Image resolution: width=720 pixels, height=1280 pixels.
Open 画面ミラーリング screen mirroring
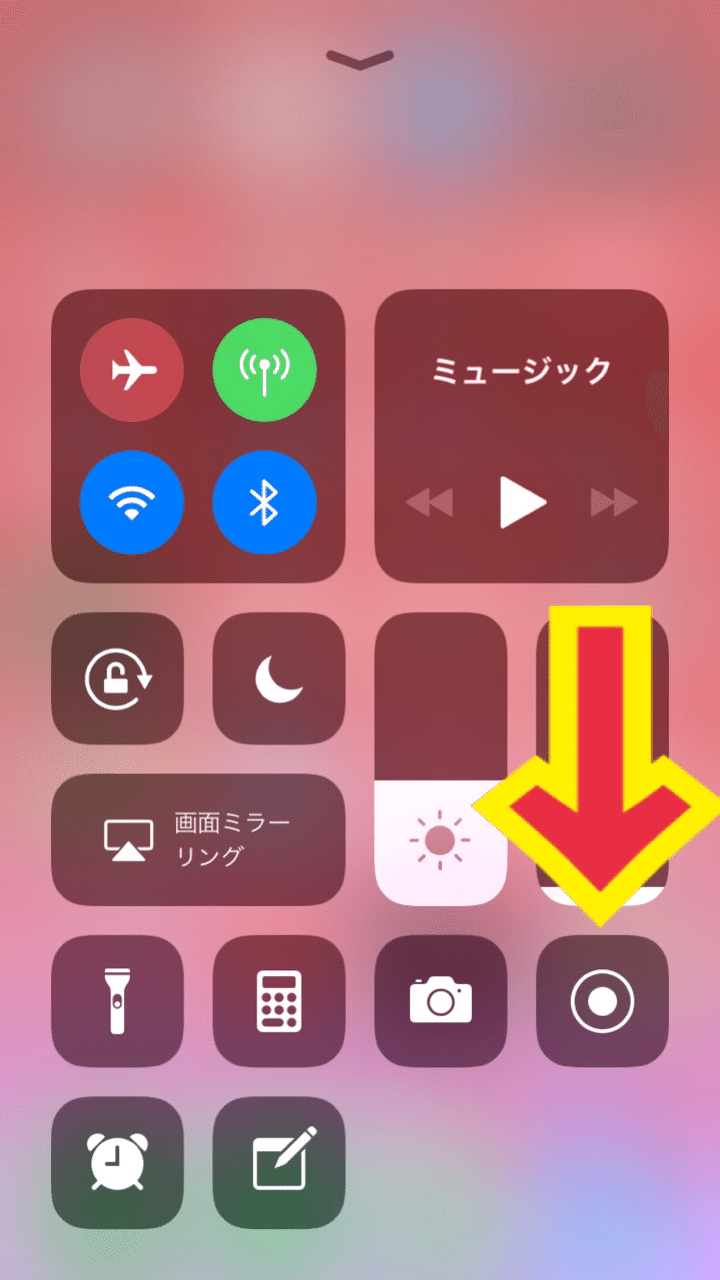[x=198, y=840]
